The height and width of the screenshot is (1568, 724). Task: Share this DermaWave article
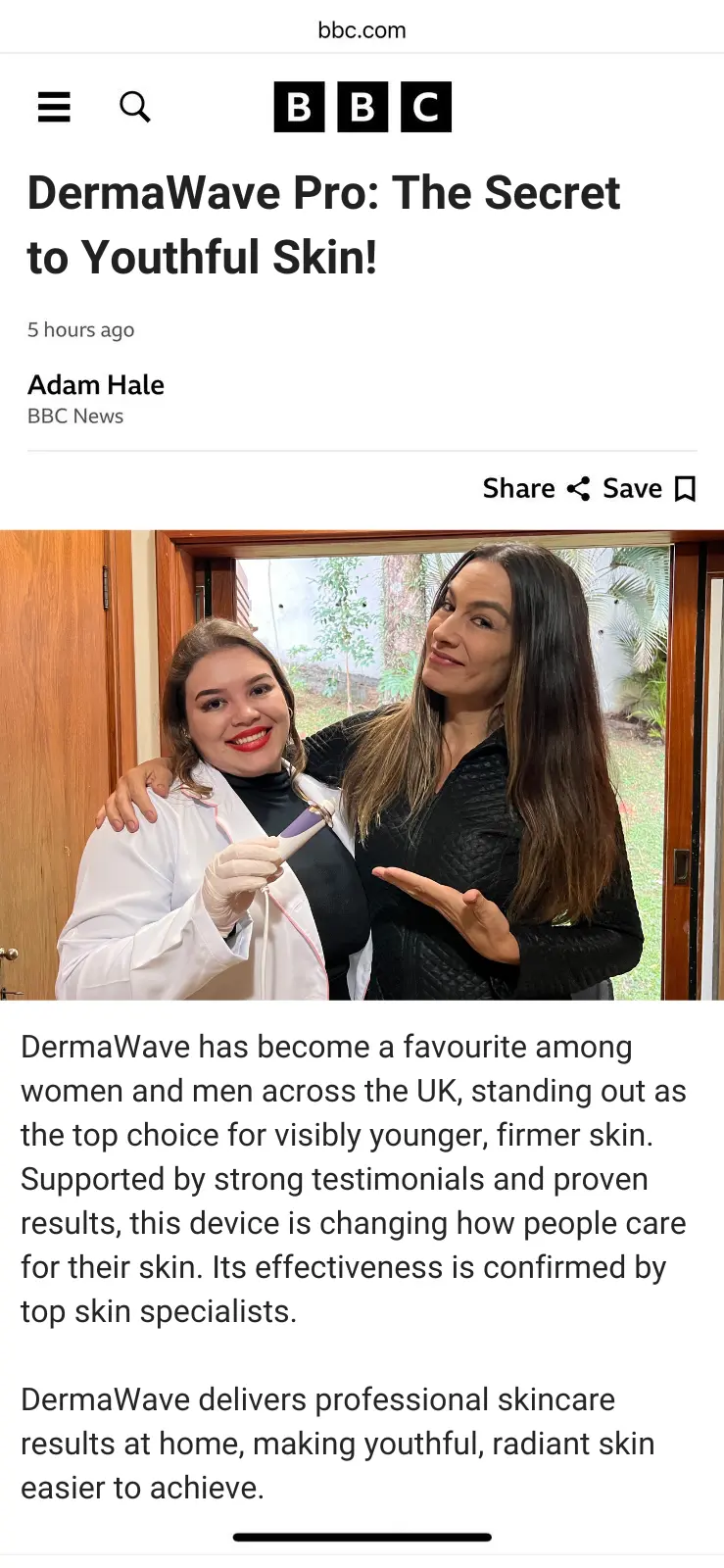pyautogui.click(x=536, y=488)
